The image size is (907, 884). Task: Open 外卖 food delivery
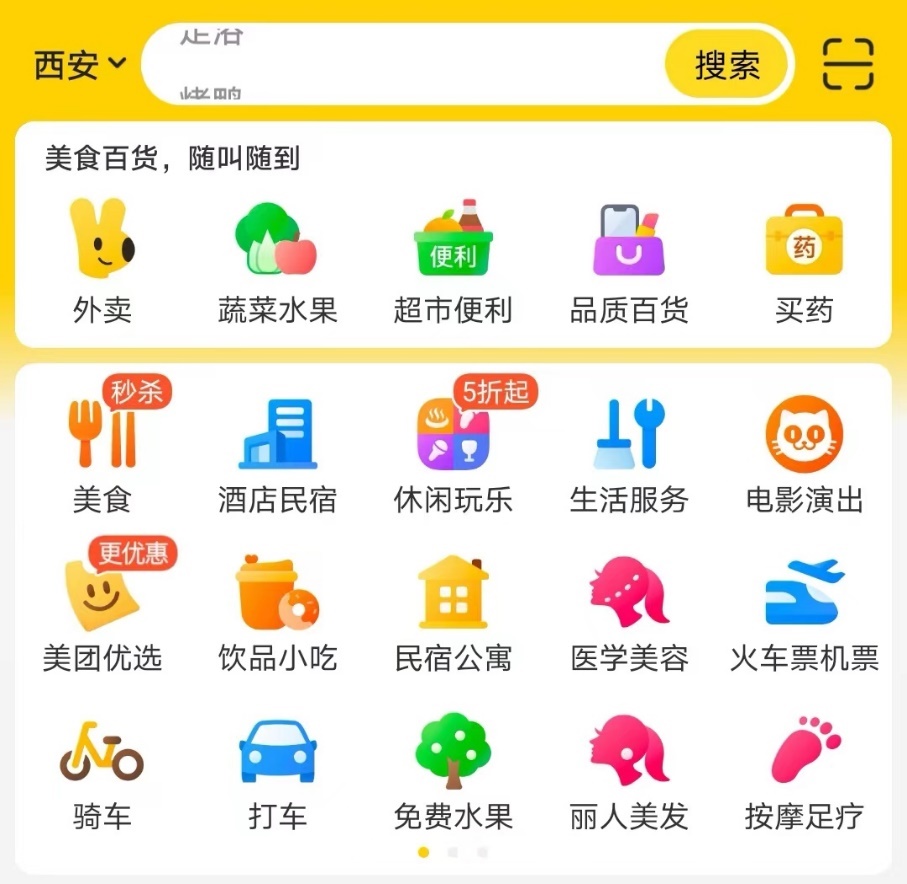pos(102,262)
